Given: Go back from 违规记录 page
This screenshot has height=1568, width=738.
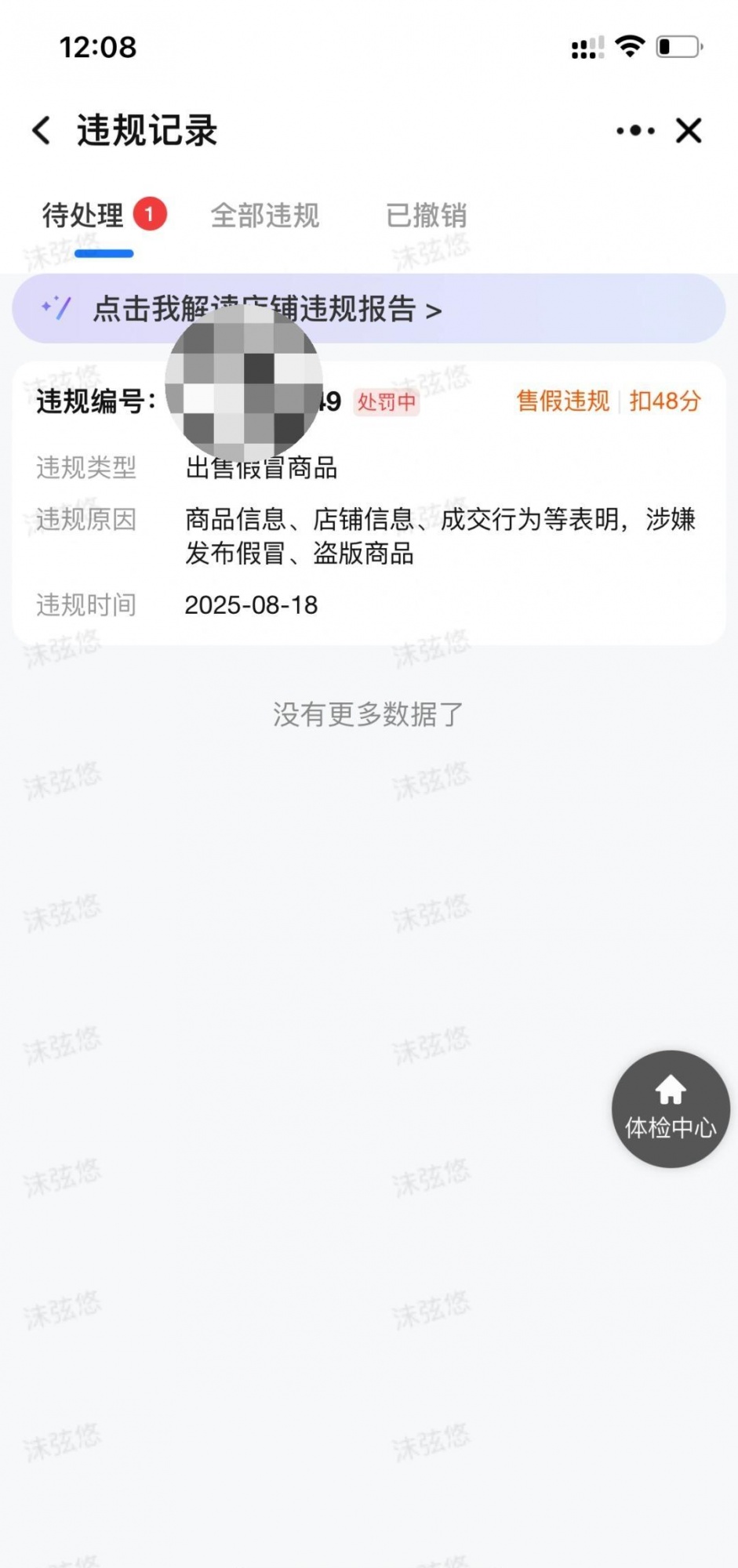Looking at the screenshot, I should click(x=42, y=130).
